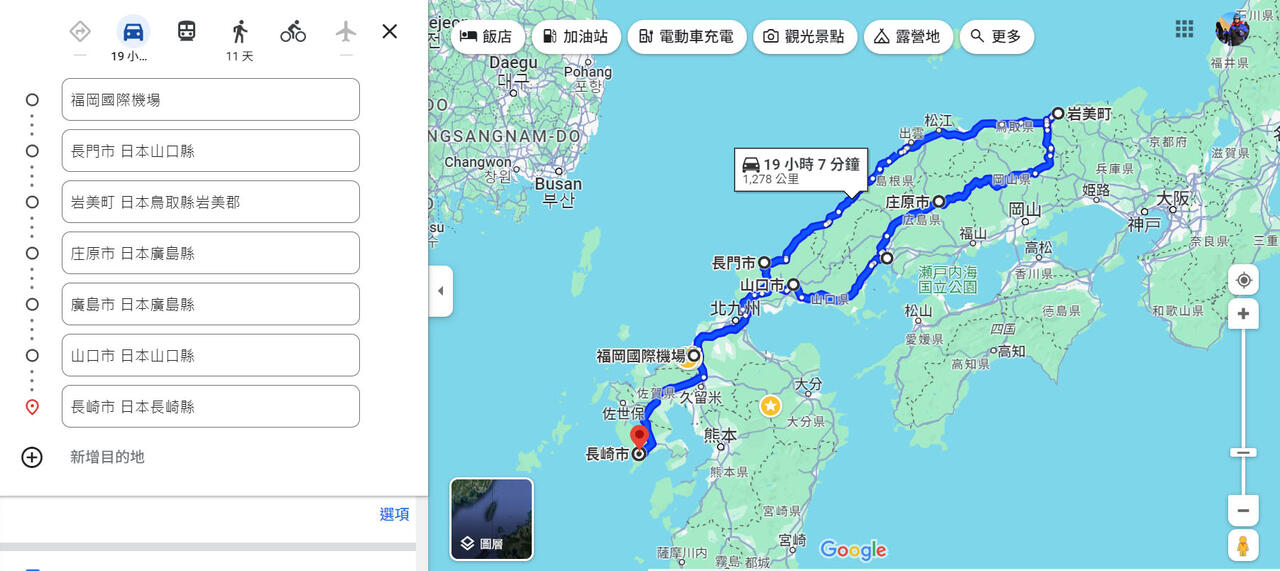1280x571 pixels.
Task: Add a new destination with 新增目的地
Action: pos(106,457)
